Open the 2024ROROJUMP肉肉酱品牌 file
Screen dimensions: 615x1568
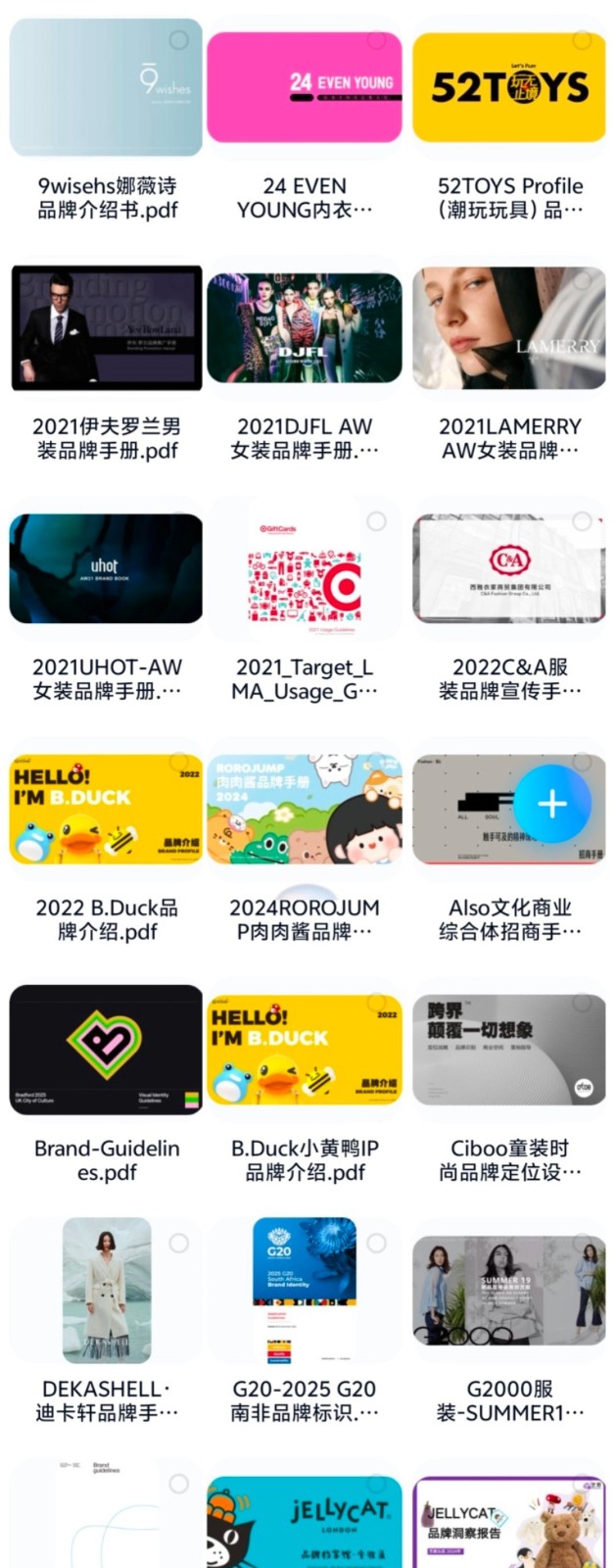304,809
